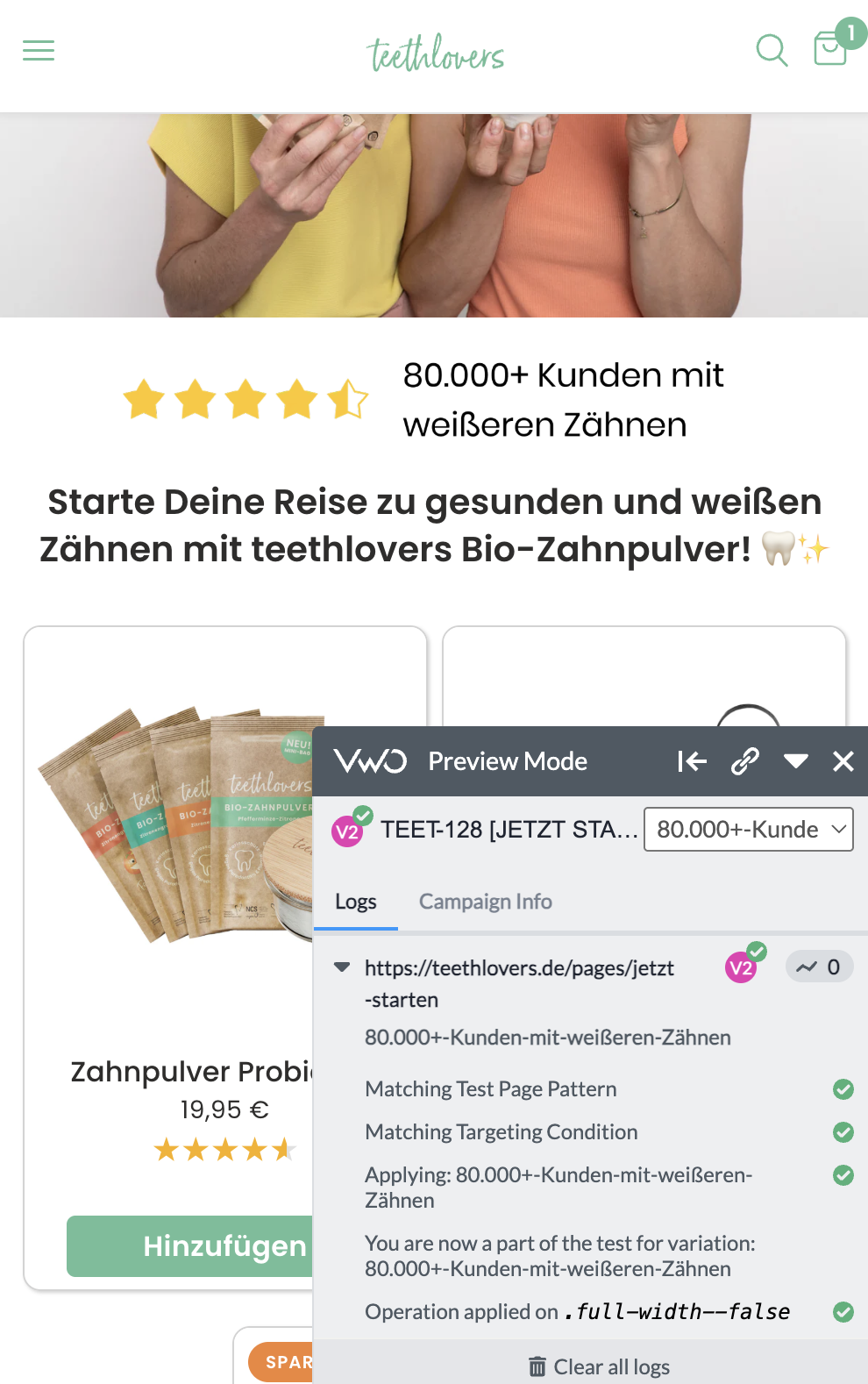This screenshot has width=868, height=1384.
Task: Open the search icon
Action: click(772, 50)
